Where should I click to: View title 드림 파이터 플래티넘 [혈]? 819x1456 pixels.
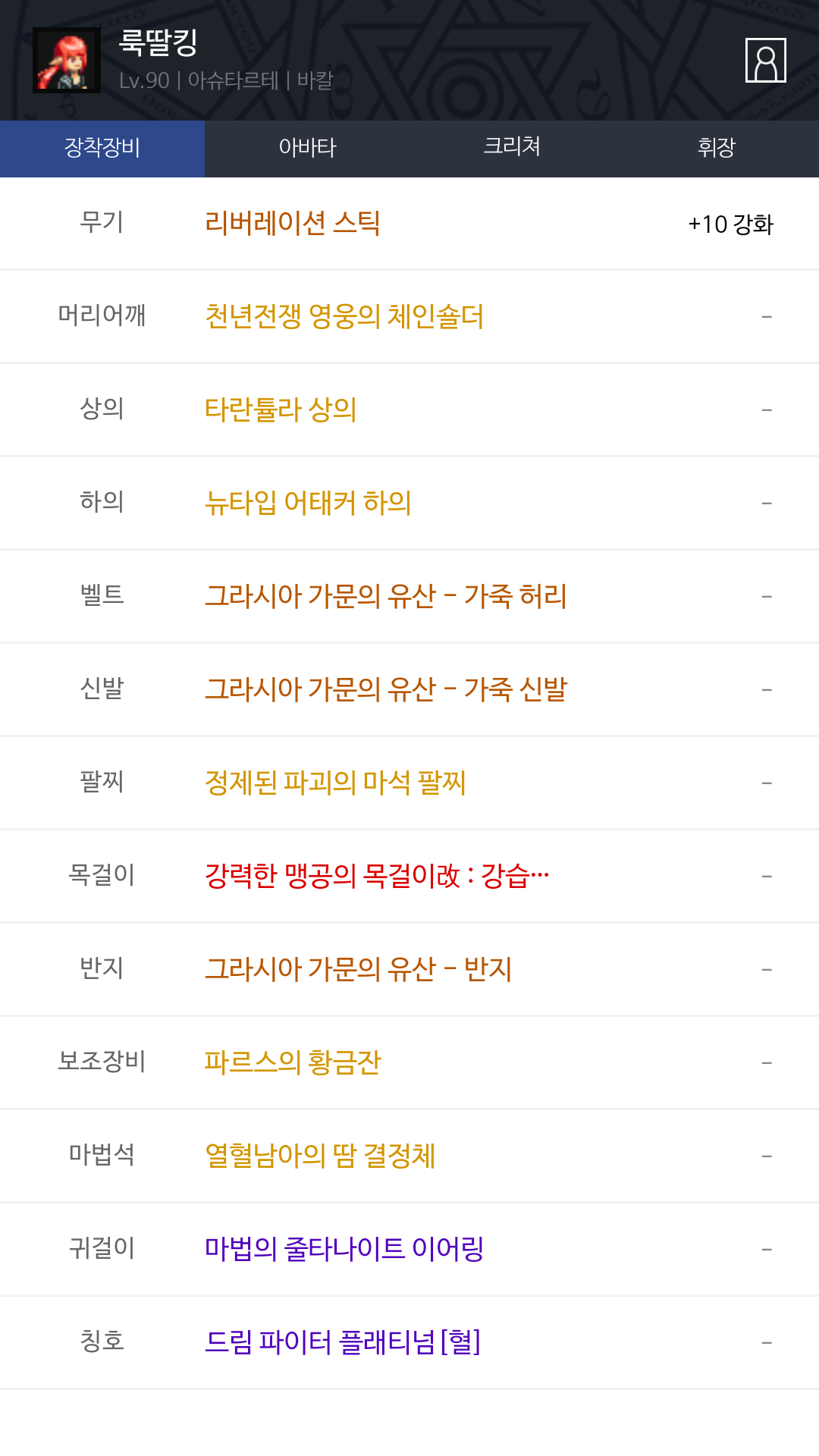pos(343,1342)
